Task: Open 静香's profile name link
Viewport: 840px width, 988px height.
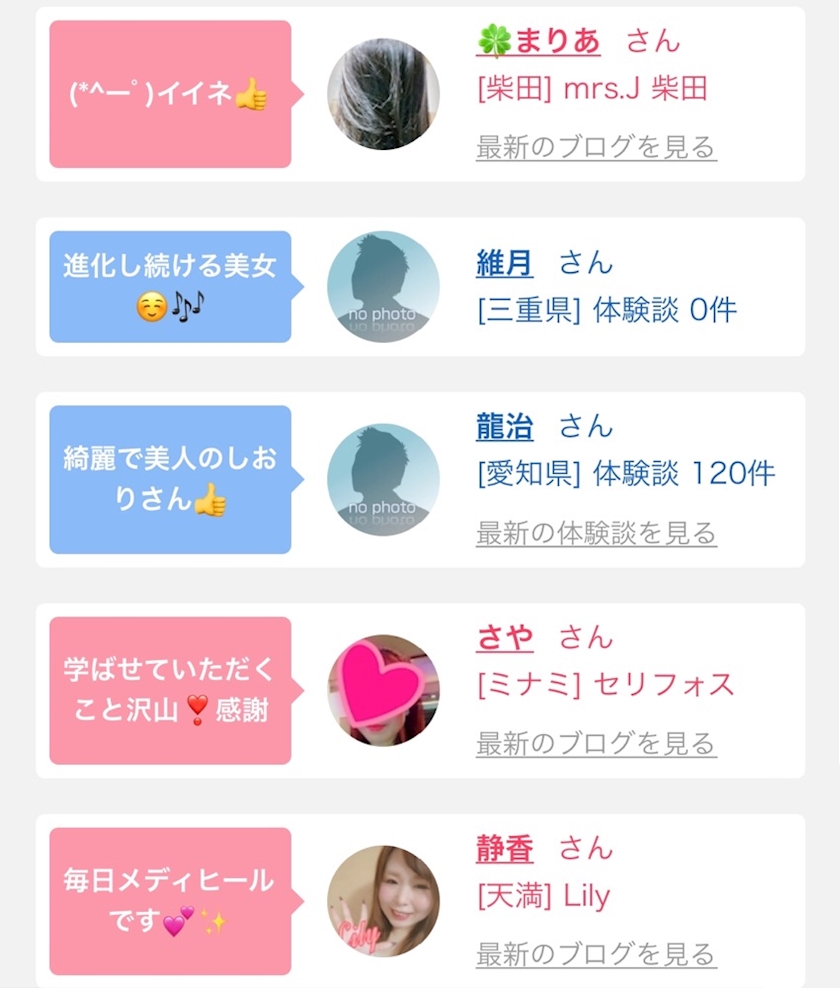Action: click(x=505, y=848)
